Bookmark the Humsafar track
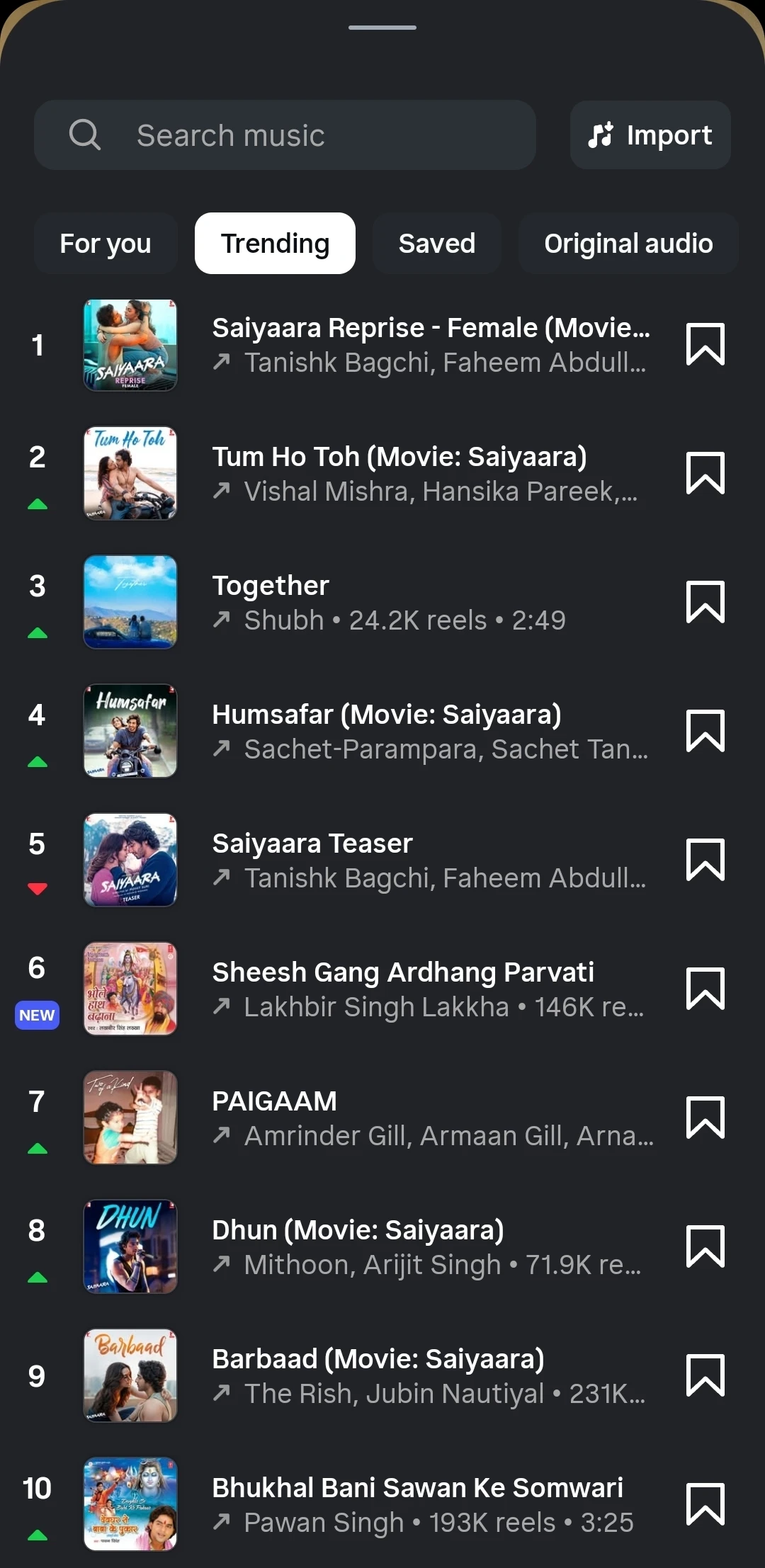Image resolution: width=765 pixels, height=1568 pixels. pyautogui.click(x=705, y=731)
